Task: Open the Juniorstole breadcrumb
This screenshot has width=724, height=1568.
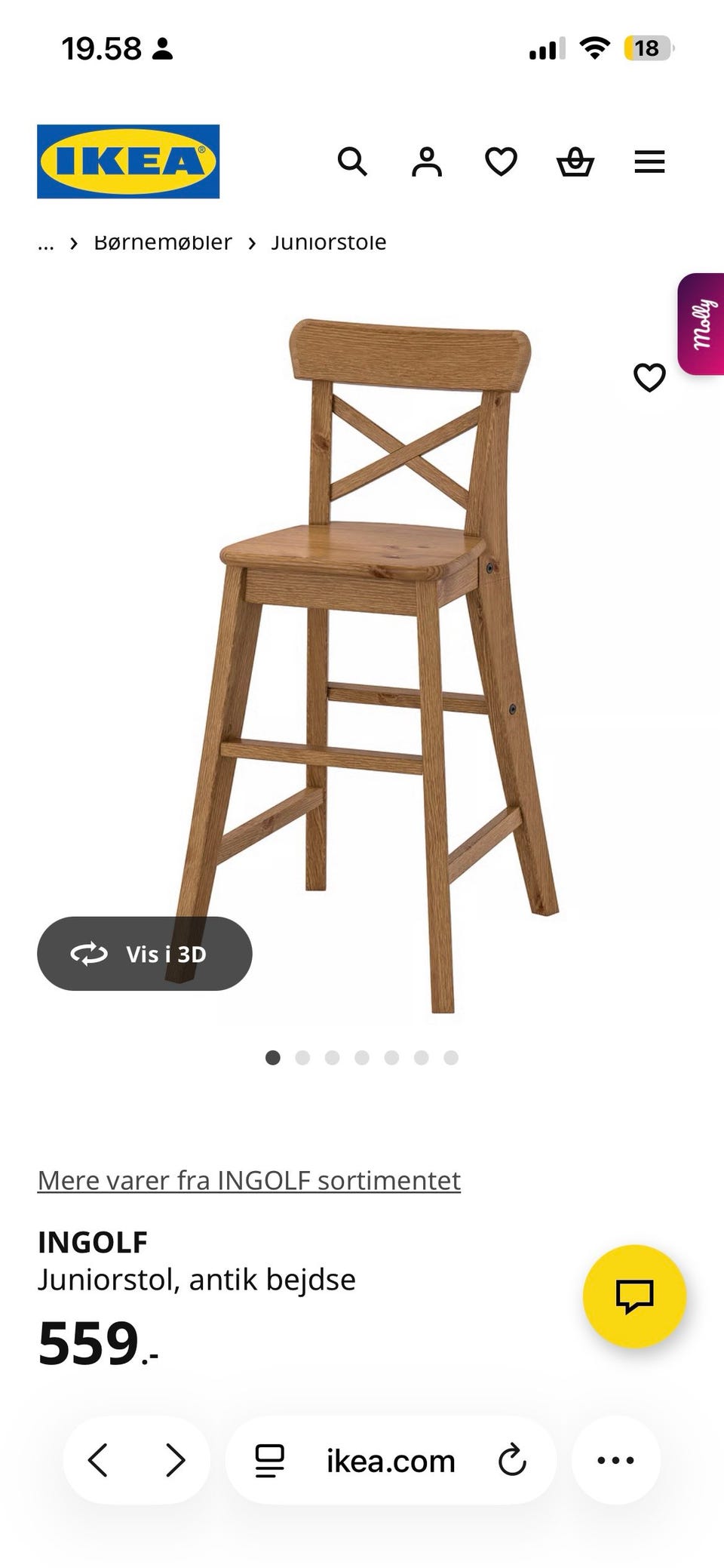Action: click(x=328, y=243)
